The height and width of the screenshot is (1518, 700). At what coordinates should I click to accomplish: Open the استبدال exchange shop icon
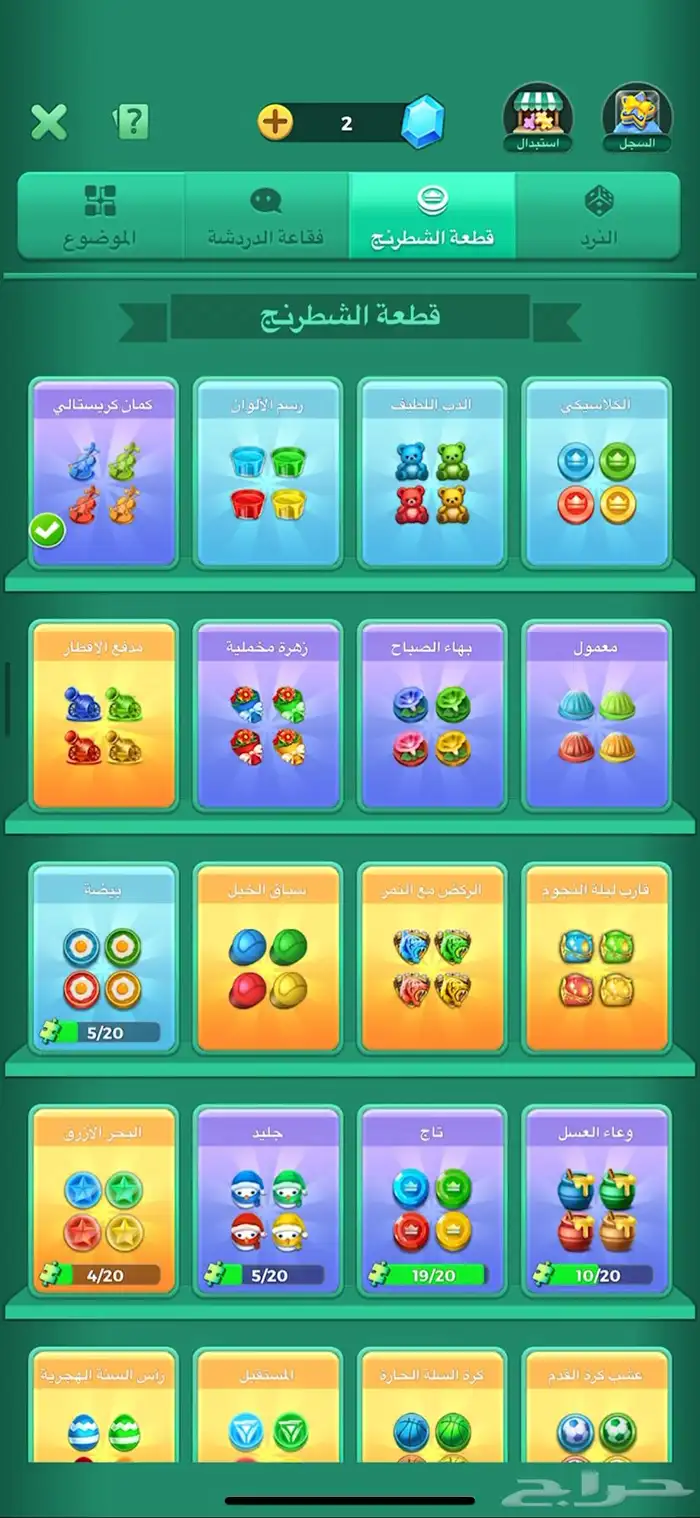[x=538, y=117]
